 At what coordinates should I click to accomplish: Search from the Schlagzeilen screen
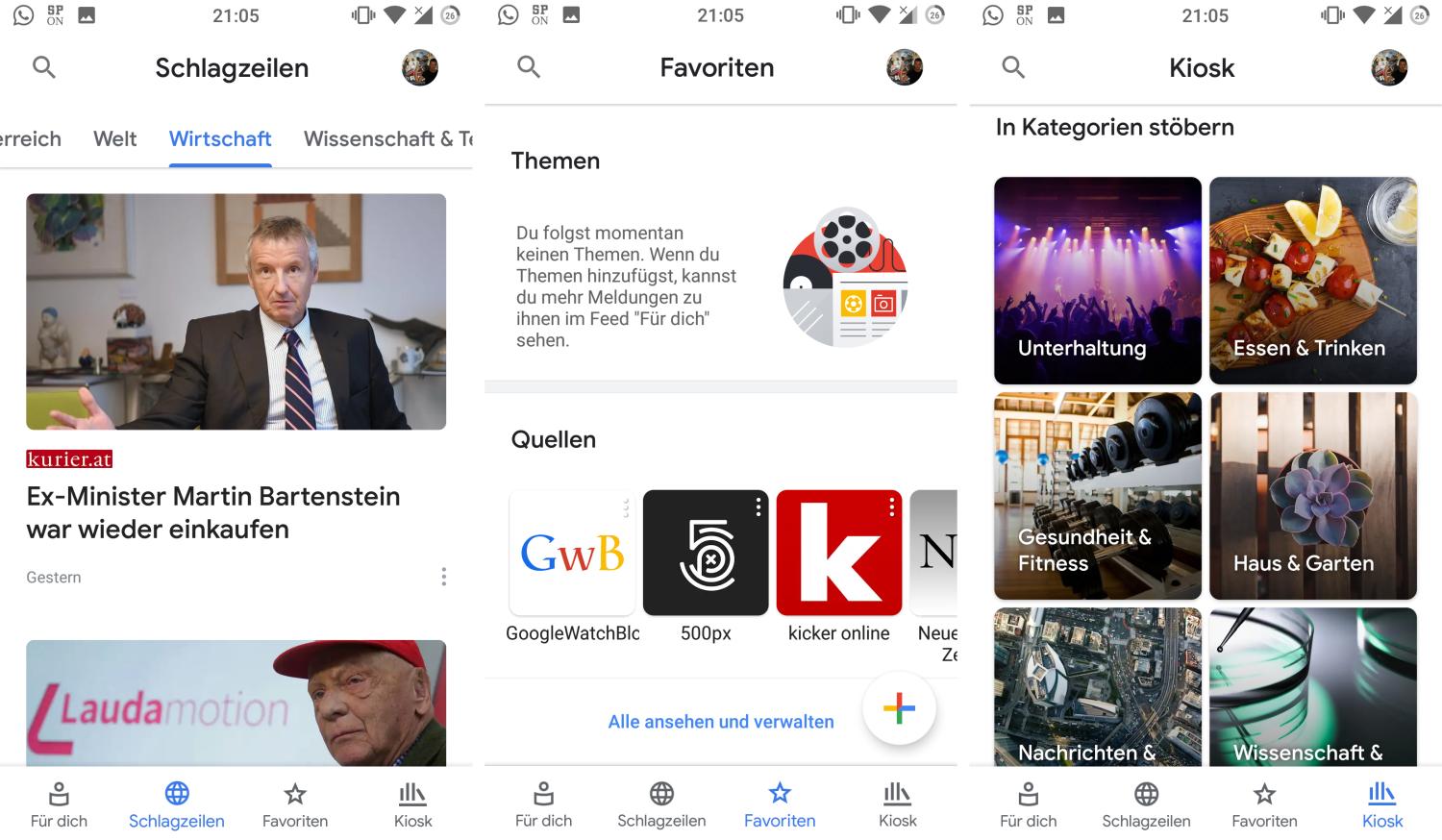[x=44, y=67]
